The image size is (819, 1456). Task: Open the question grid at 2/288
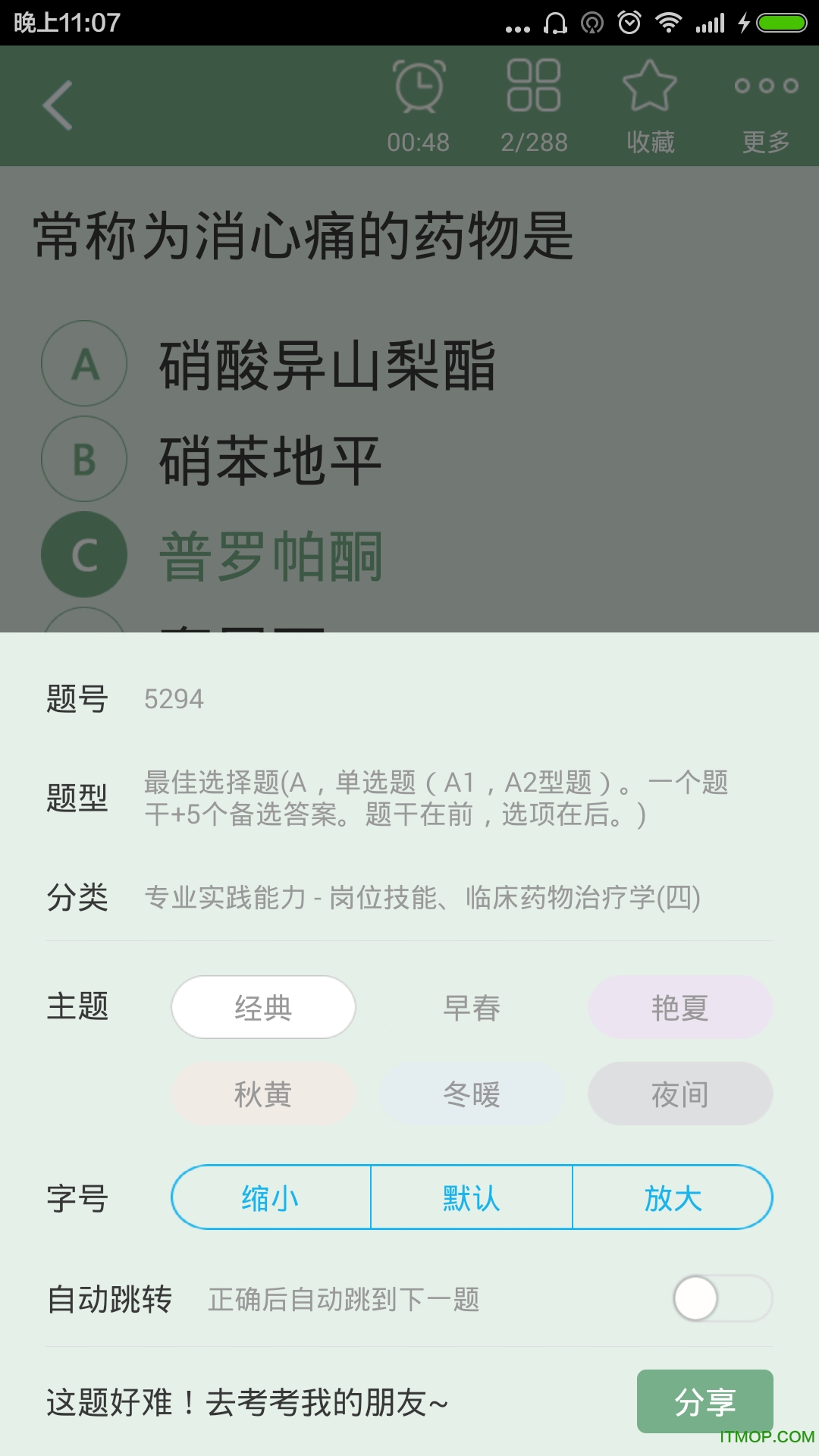pyautogui.click(x=534, y=106)
